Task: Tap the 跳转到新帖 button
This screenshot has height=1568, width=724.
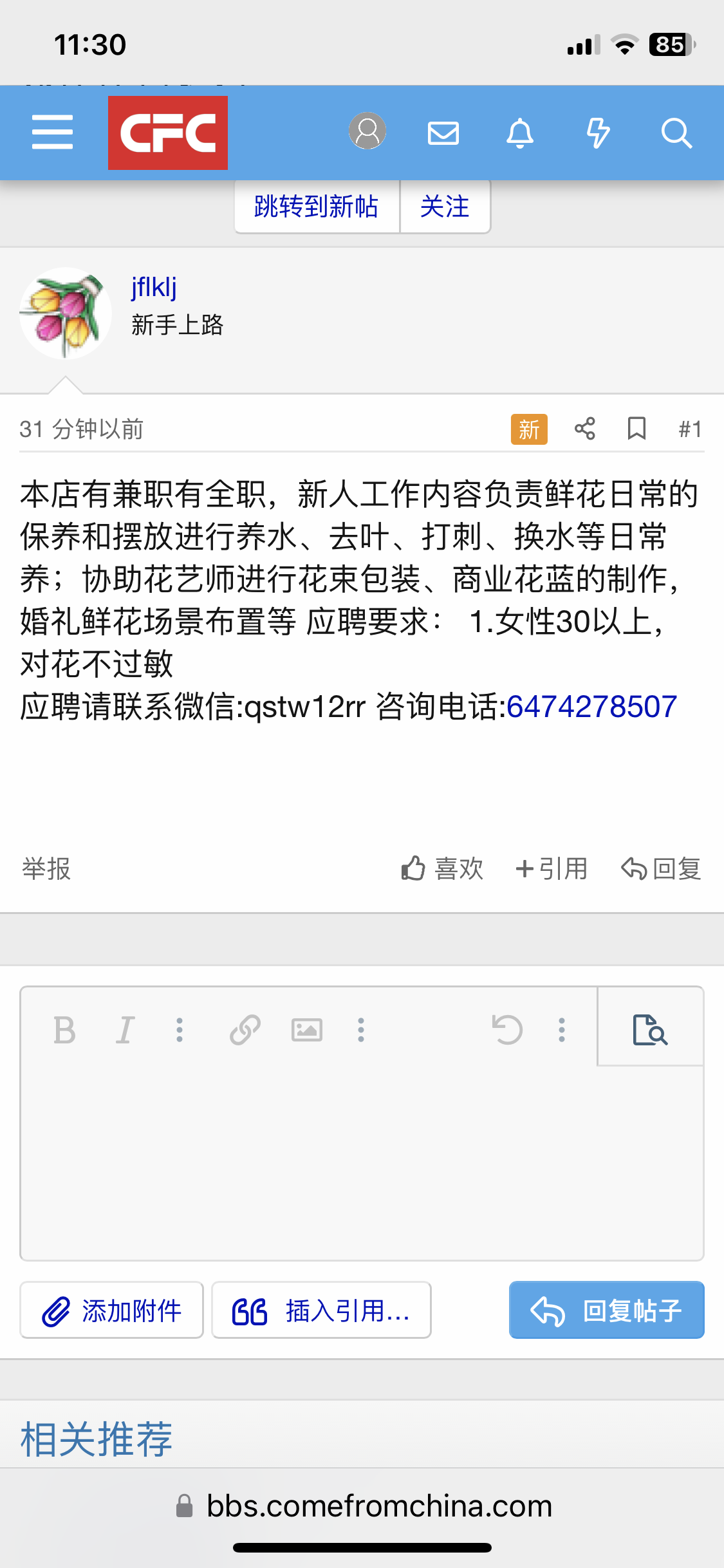Action: tap(316, 207)
